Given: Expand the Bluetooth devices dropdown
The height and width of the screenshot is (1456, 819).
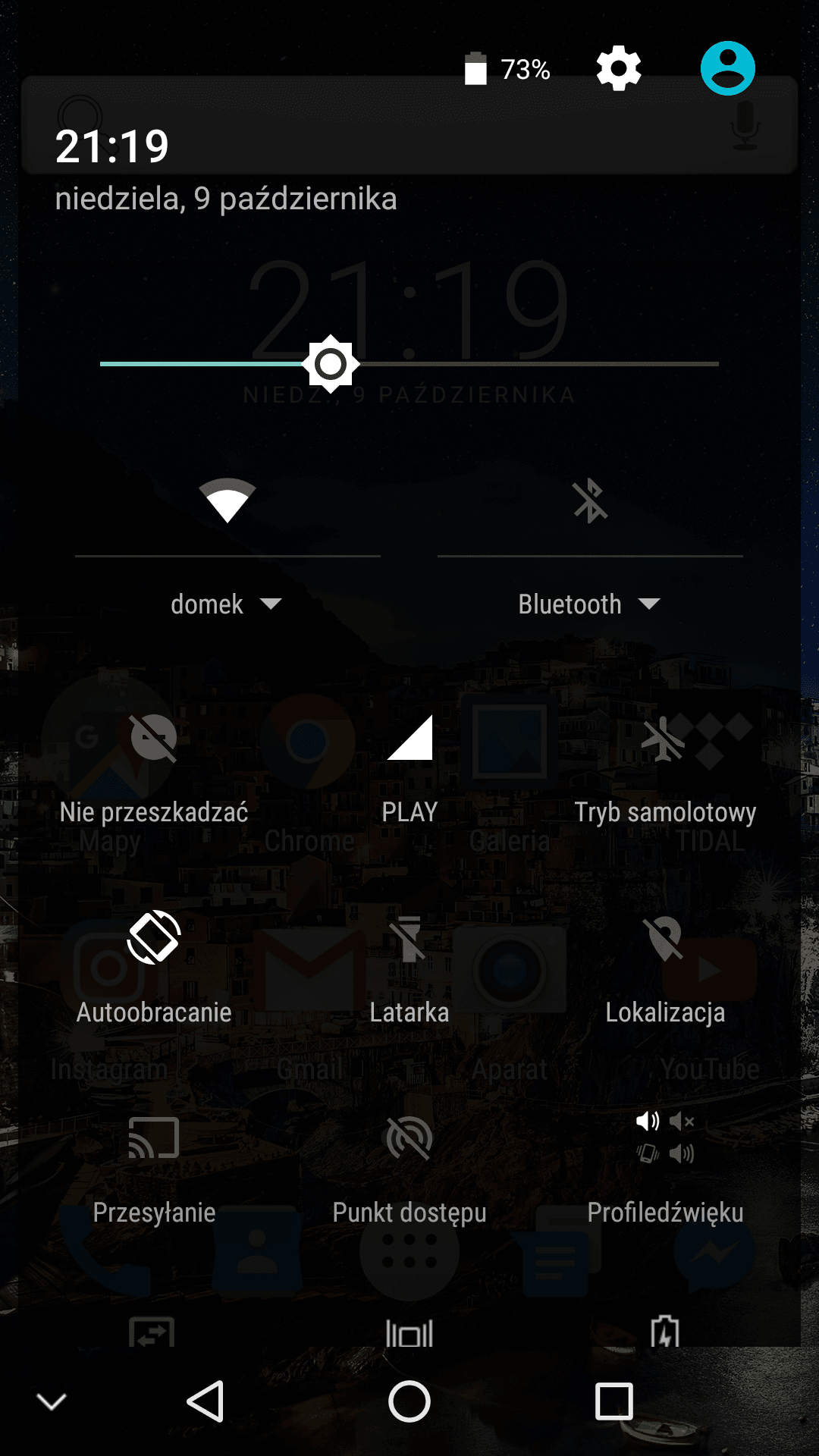Looking at the screenshot, I should (x=589, y=604).
